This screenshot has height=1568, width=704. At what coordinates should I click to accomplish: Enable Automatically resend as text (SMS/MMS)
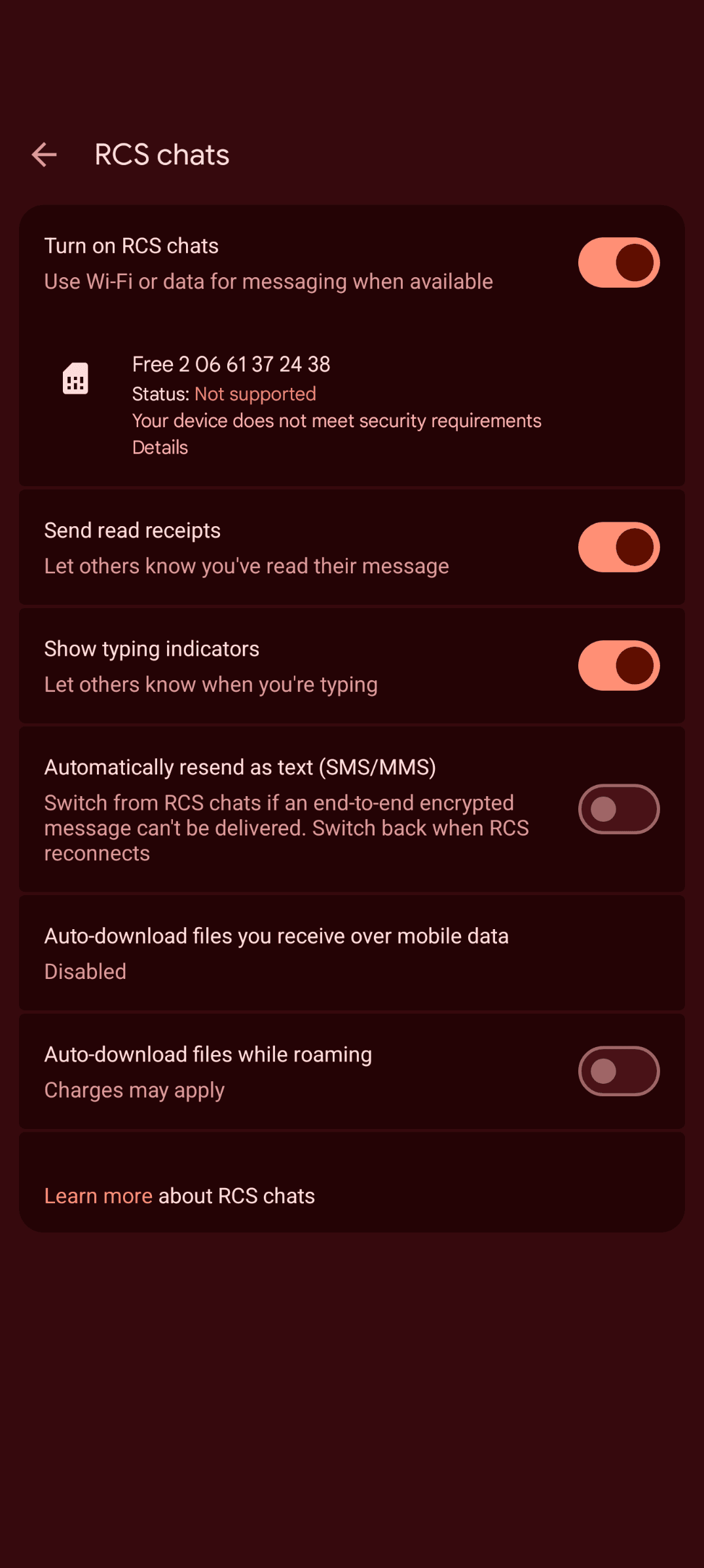pos(618,809)
